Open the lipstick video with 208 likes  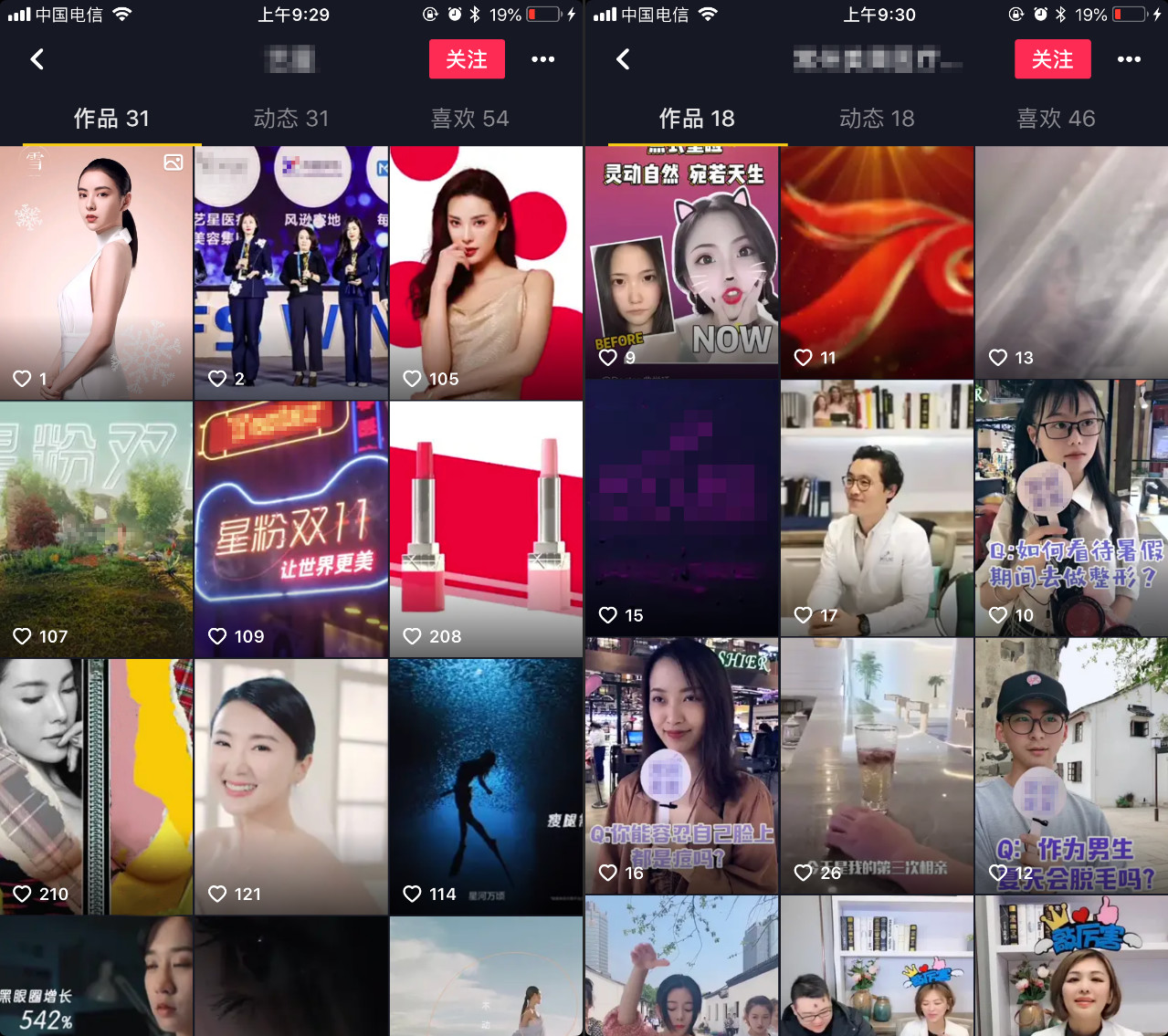486,528
